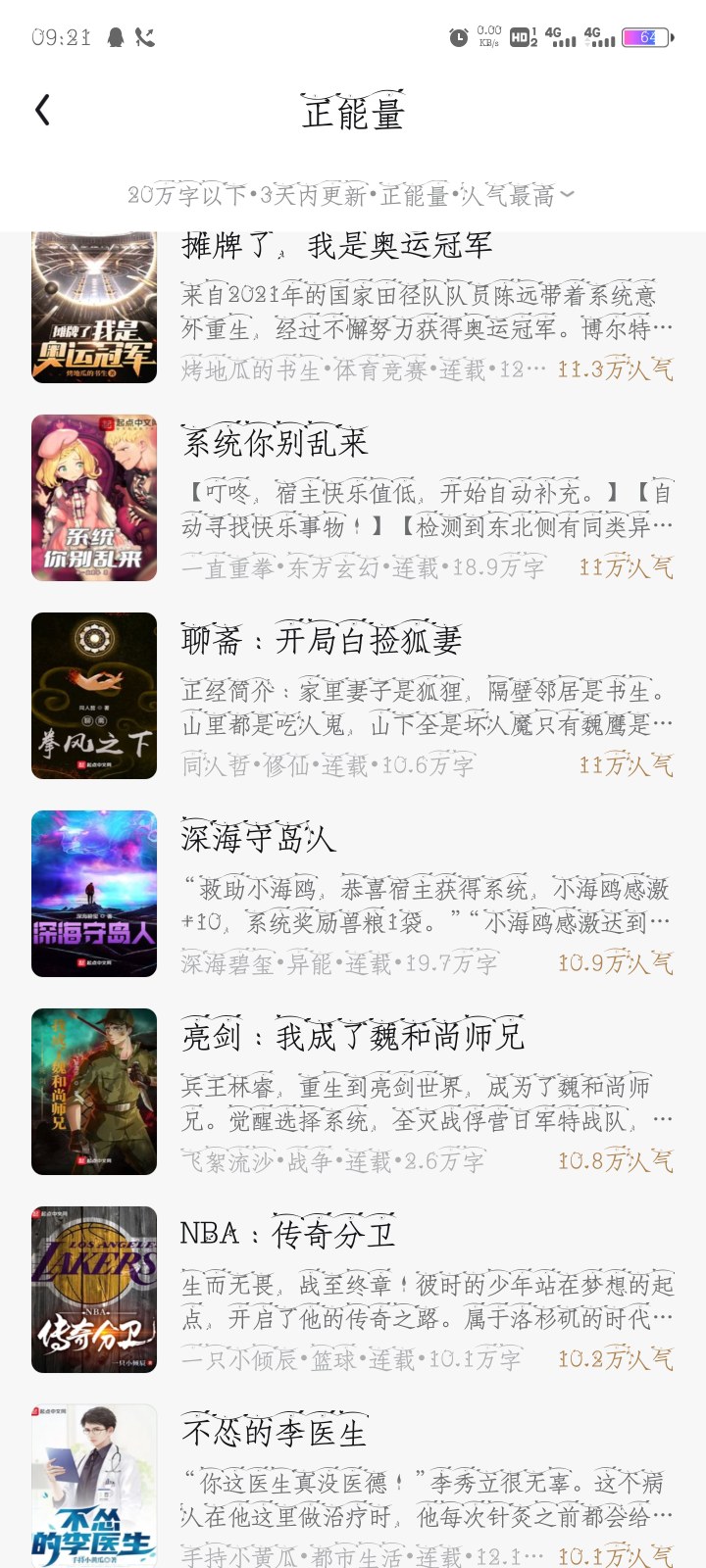Open 亮剑：我成了魏和尚师兄

coord(353,1092)
